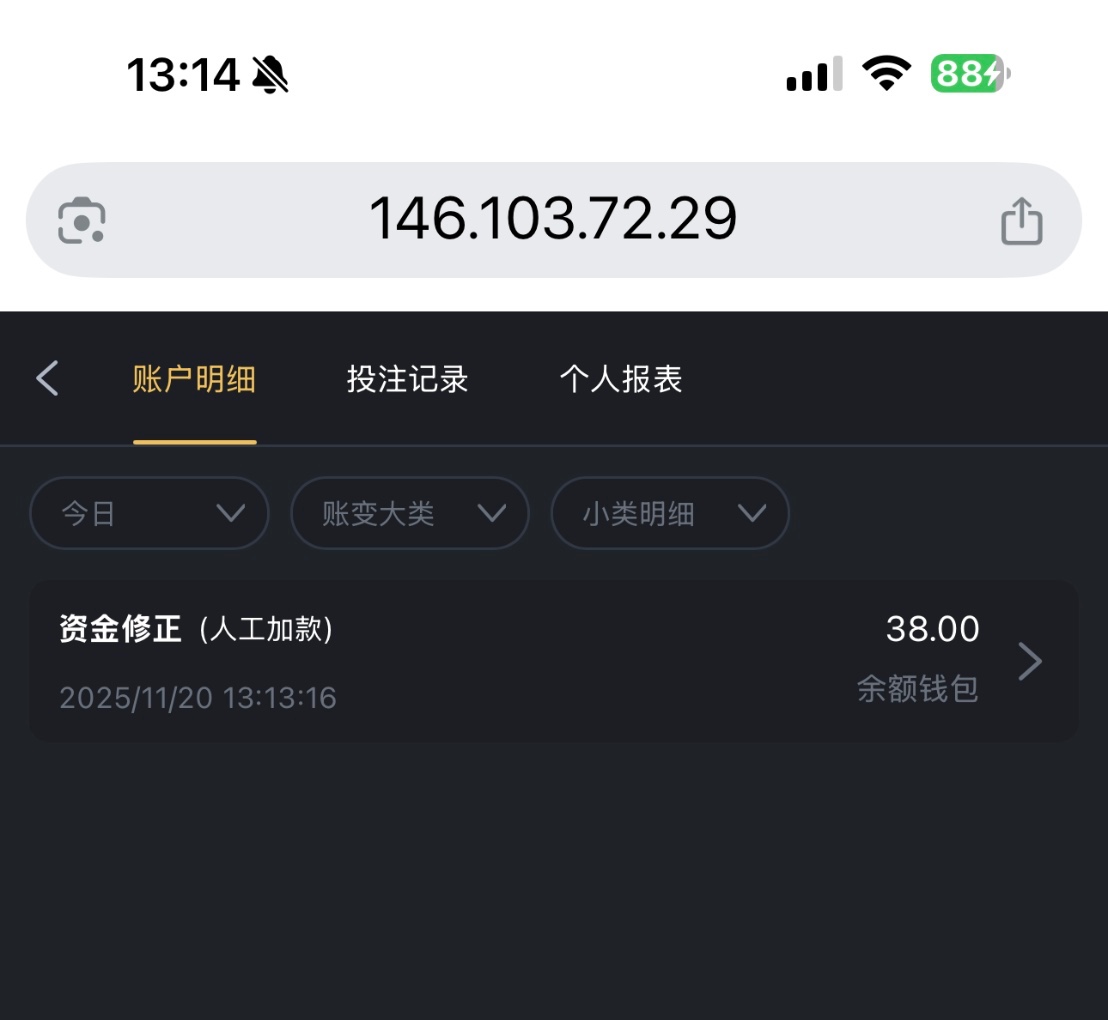Switch to the 个人报表 tab
This screenshot has width=1108, height=1020.
620,379
